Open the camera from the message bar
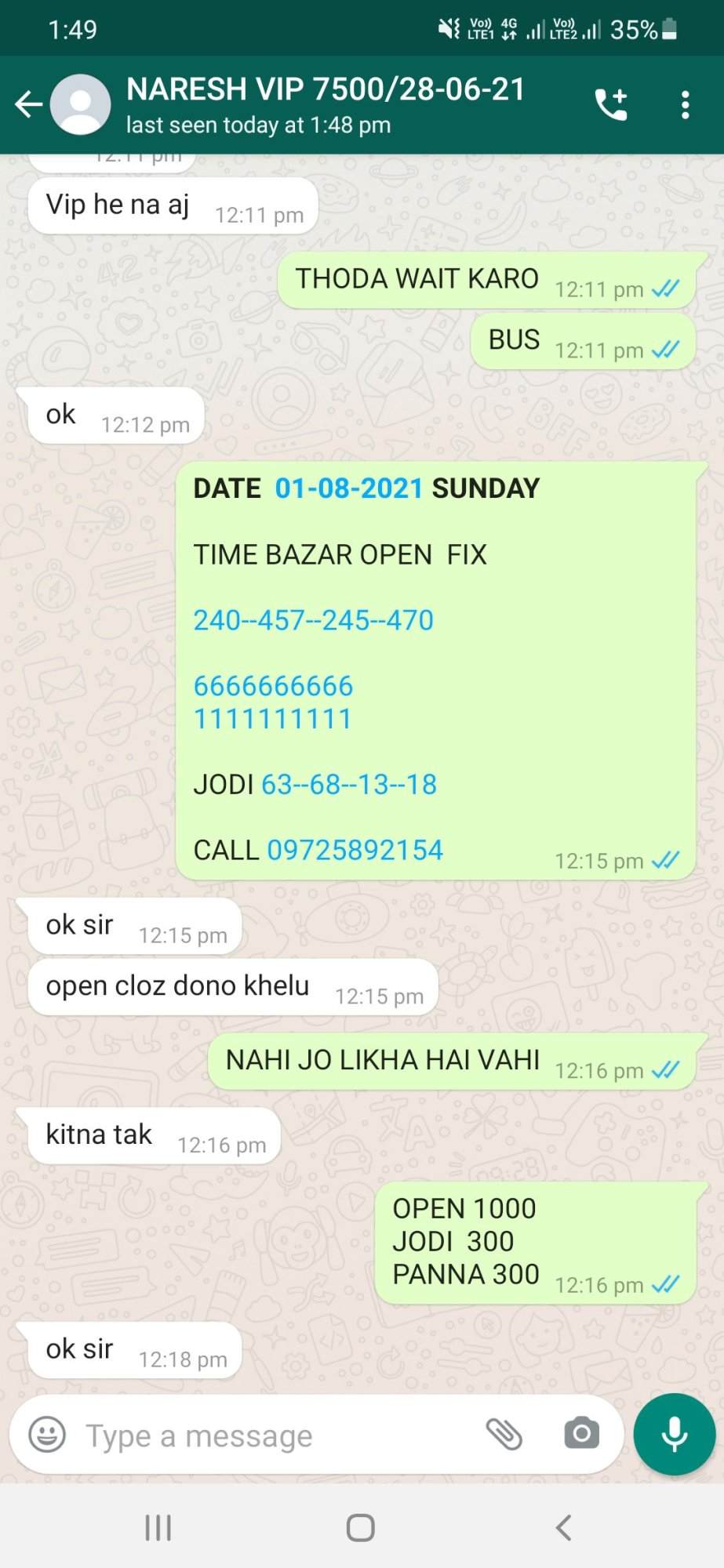 tap(581, 1434)
